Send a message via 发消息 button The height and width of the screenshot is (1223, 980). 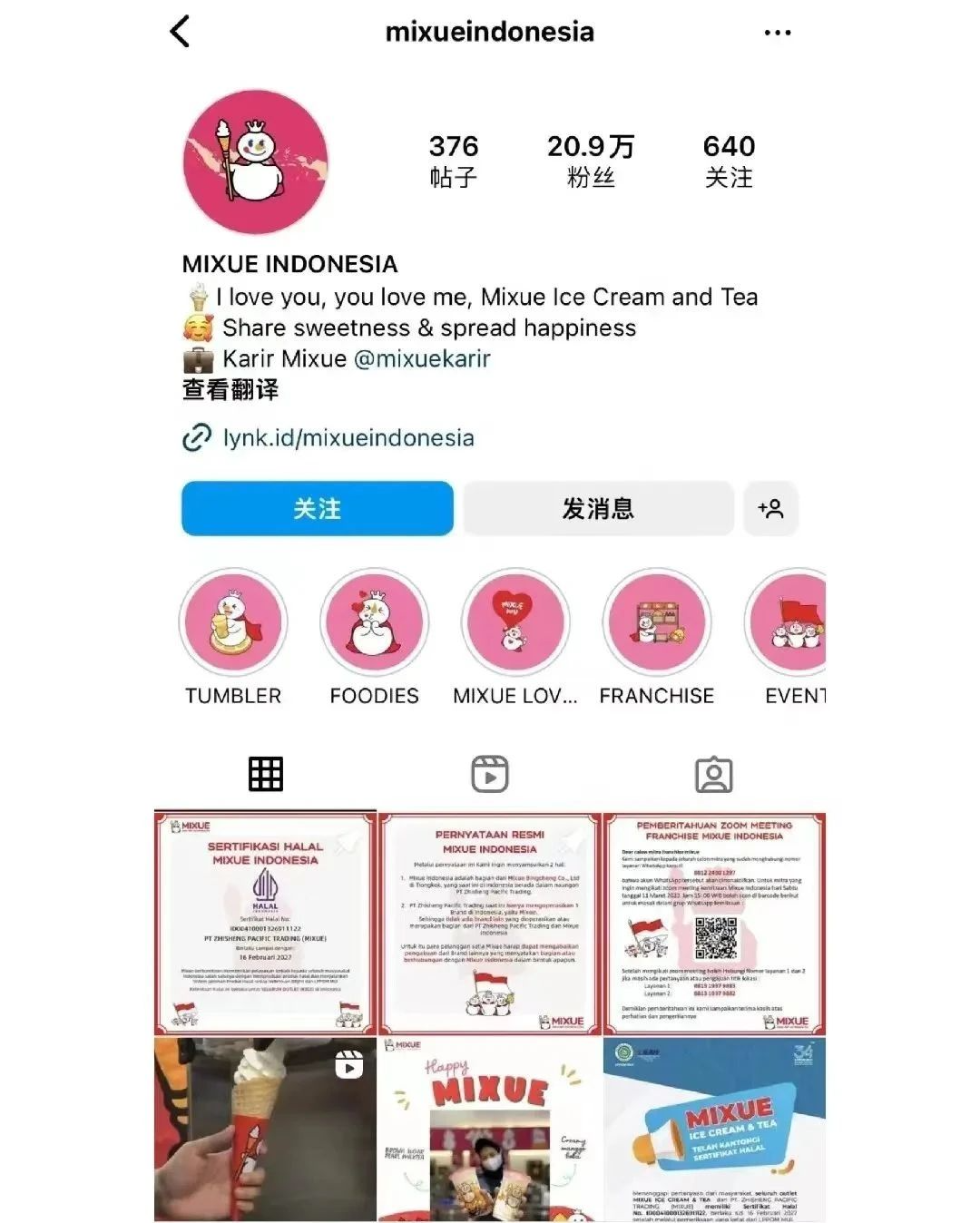point(598,509)
